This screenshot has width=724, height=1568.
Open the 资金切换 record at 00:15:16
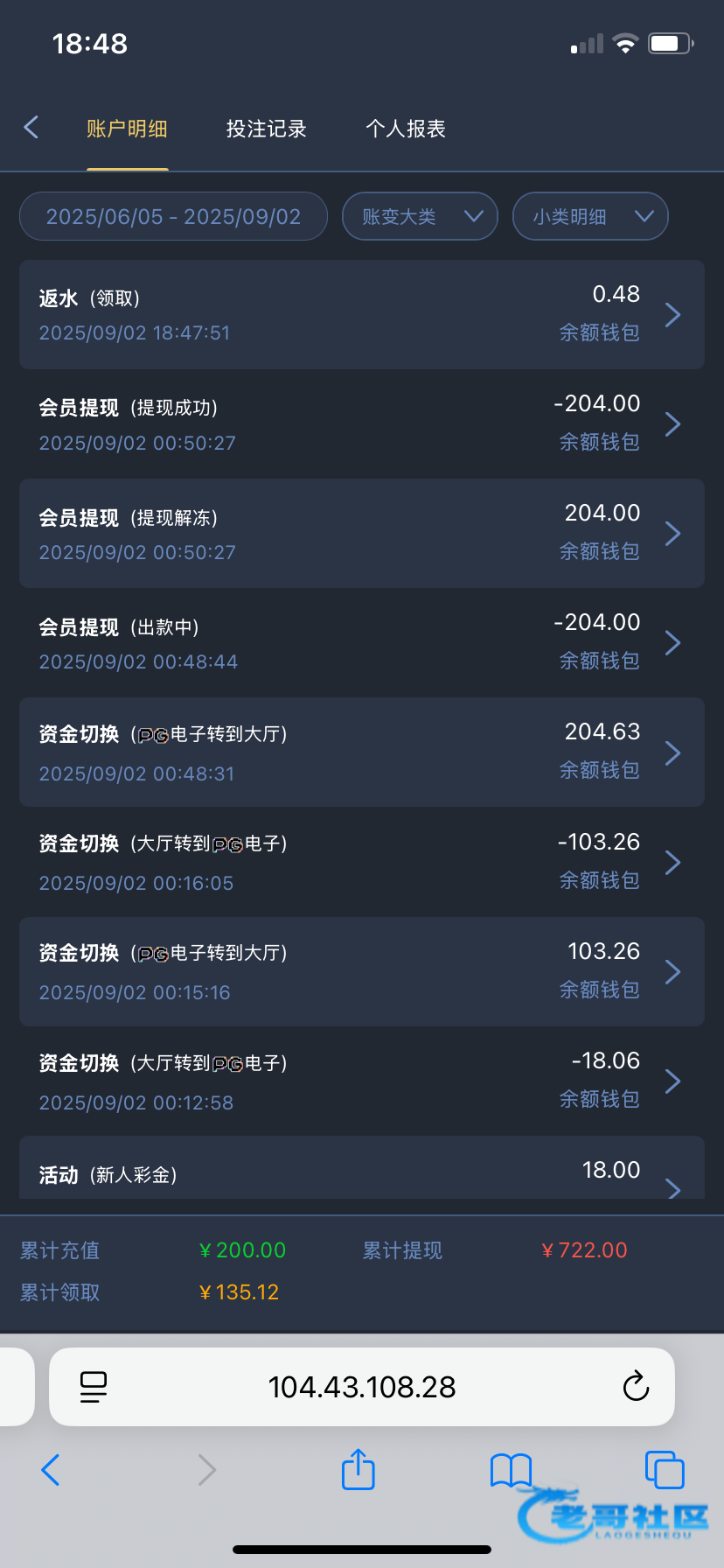pos(362,971)
